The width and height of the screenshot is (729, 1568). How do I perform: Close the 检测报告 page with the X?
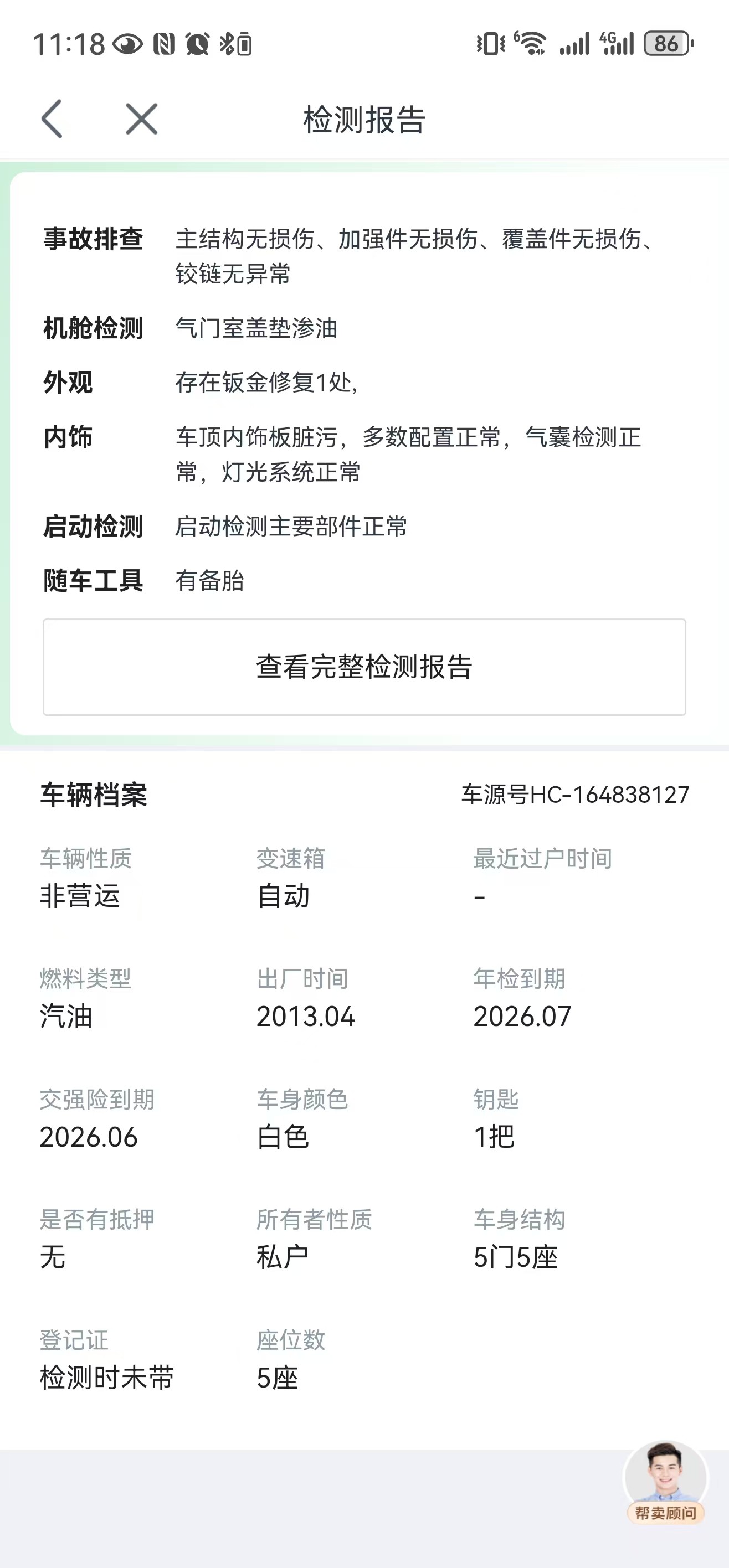pyautogui.click(x=141, y=118)
